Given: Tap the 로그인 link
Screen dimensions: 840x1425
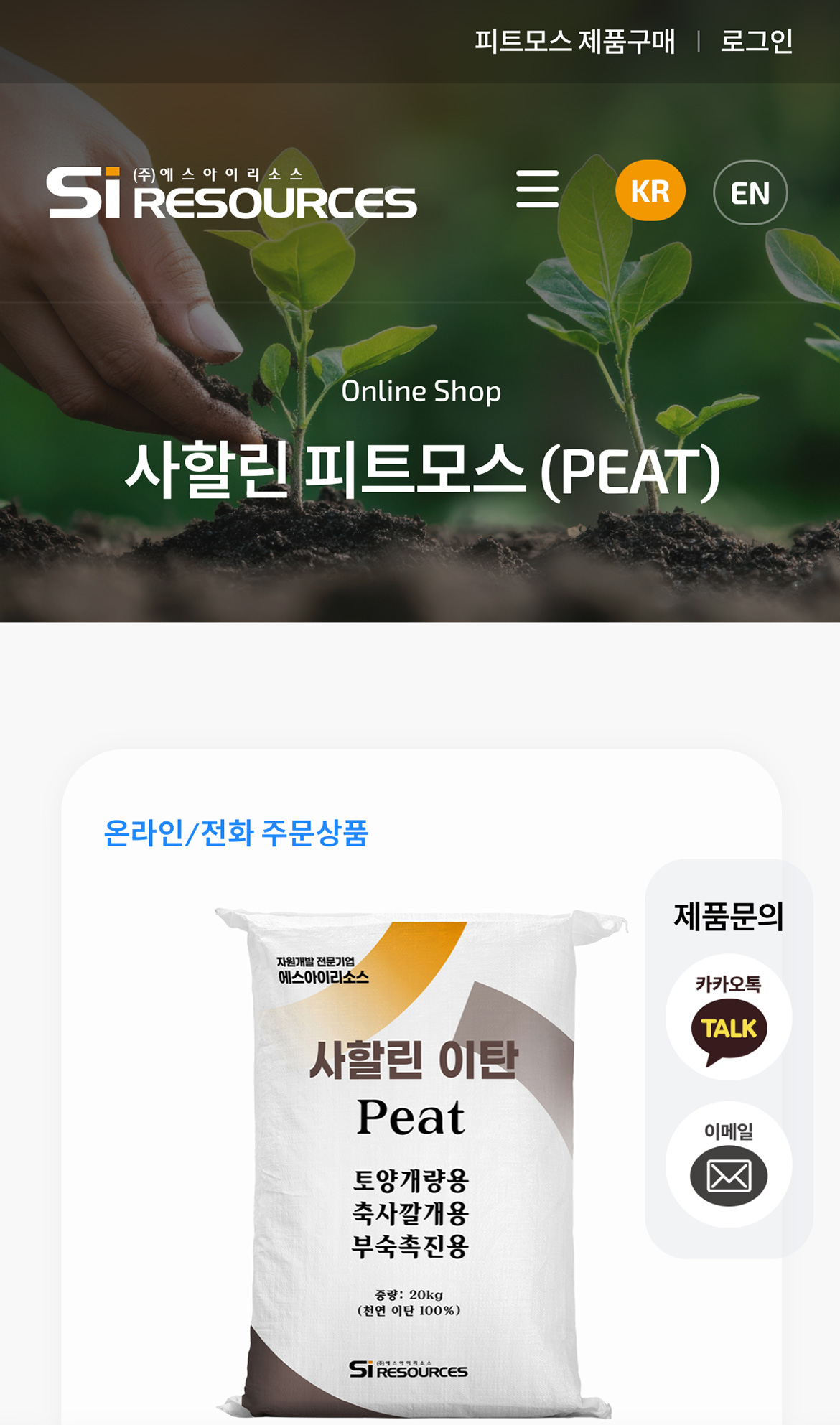Looking at the screenshot, I should [756, 41].
